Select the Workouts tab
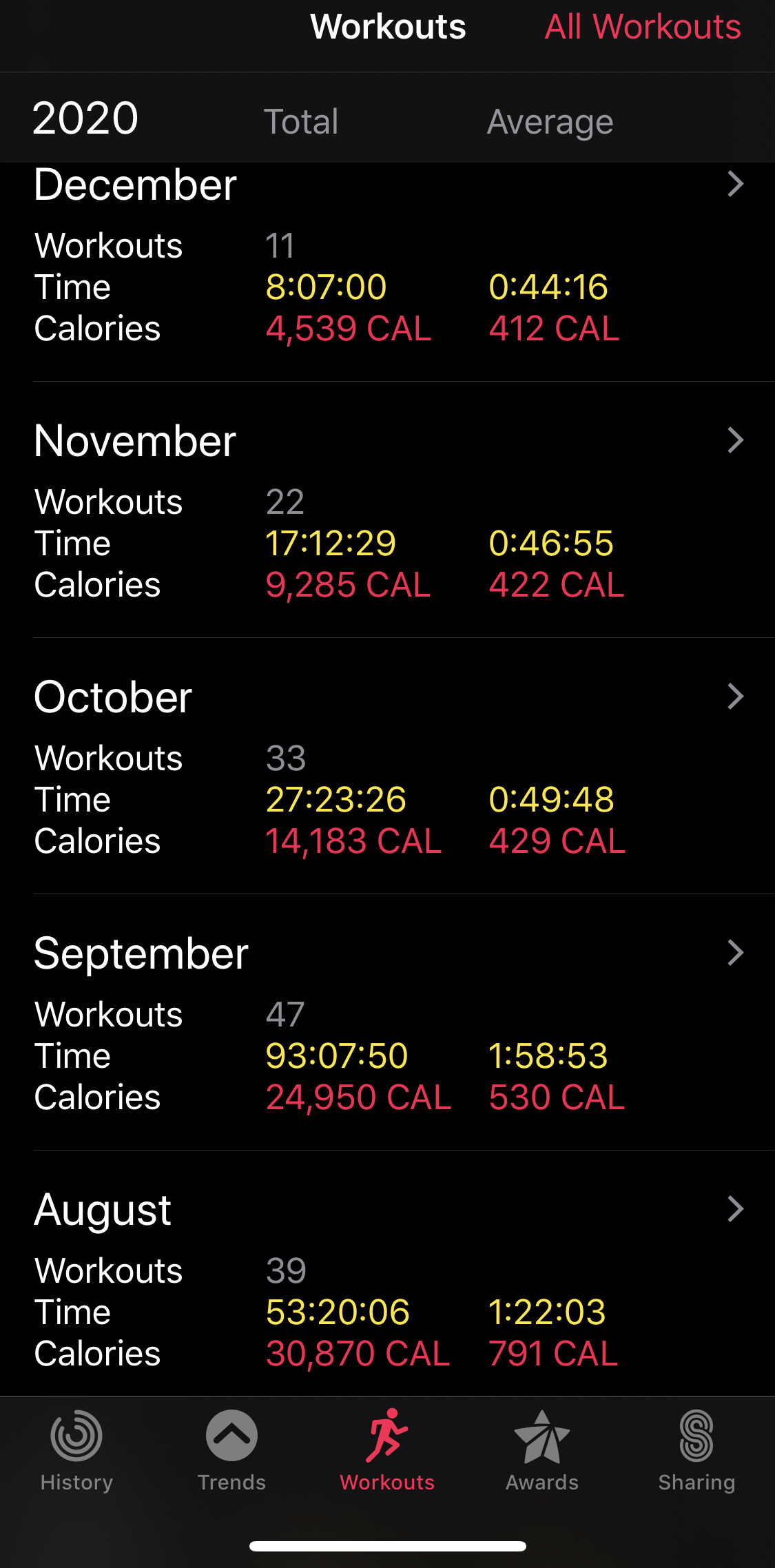 [x=387, y=1450]
